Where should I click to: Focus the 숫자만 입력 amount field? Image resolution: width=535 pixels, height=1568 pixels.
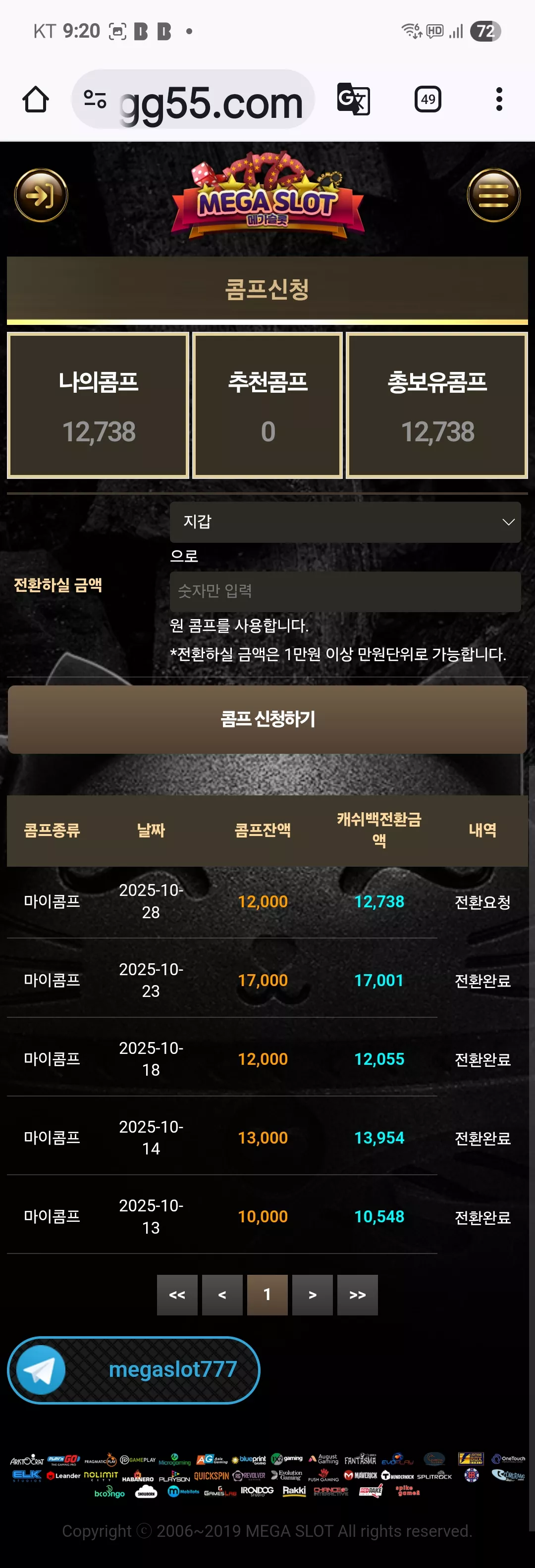tap(345, 591)
